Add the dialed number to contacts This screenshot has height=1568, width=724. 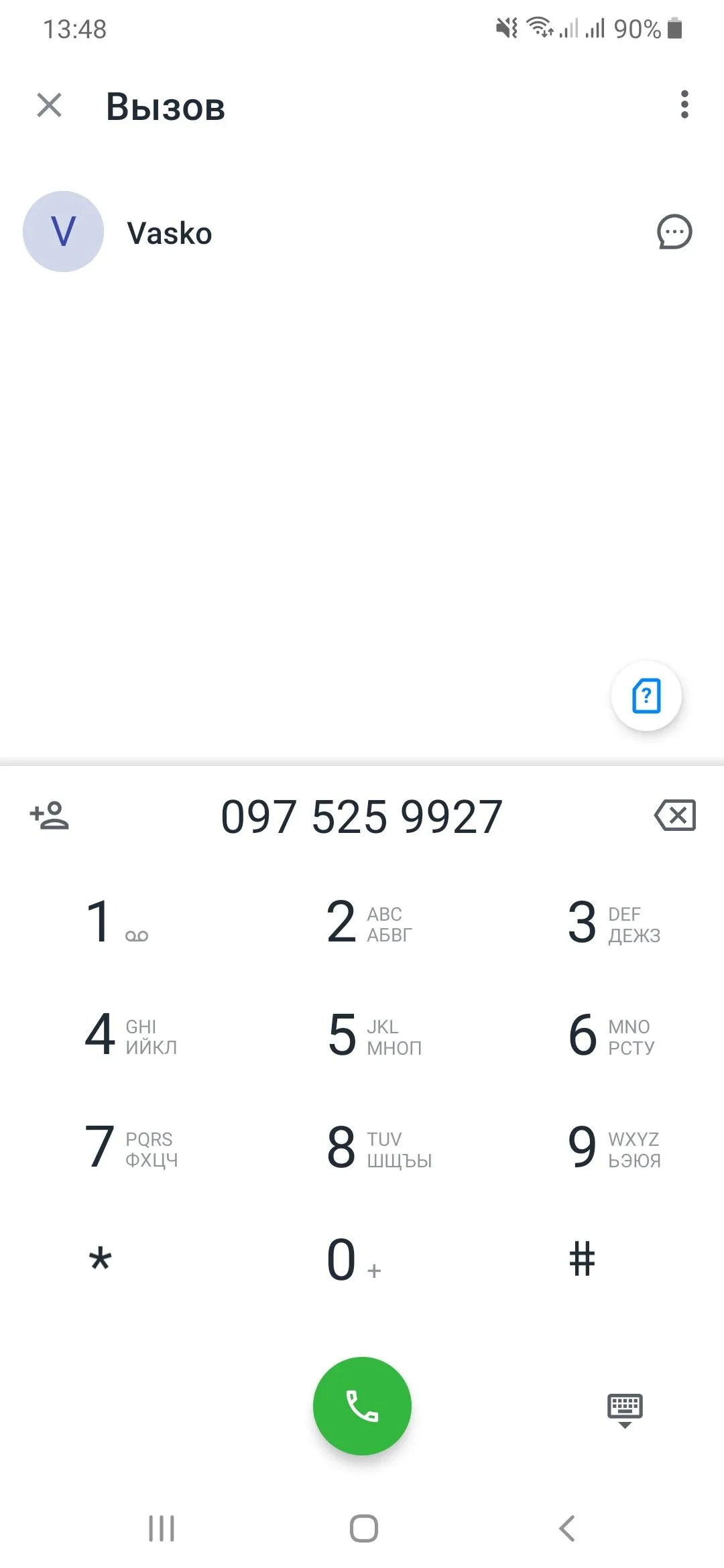point(50,815)
